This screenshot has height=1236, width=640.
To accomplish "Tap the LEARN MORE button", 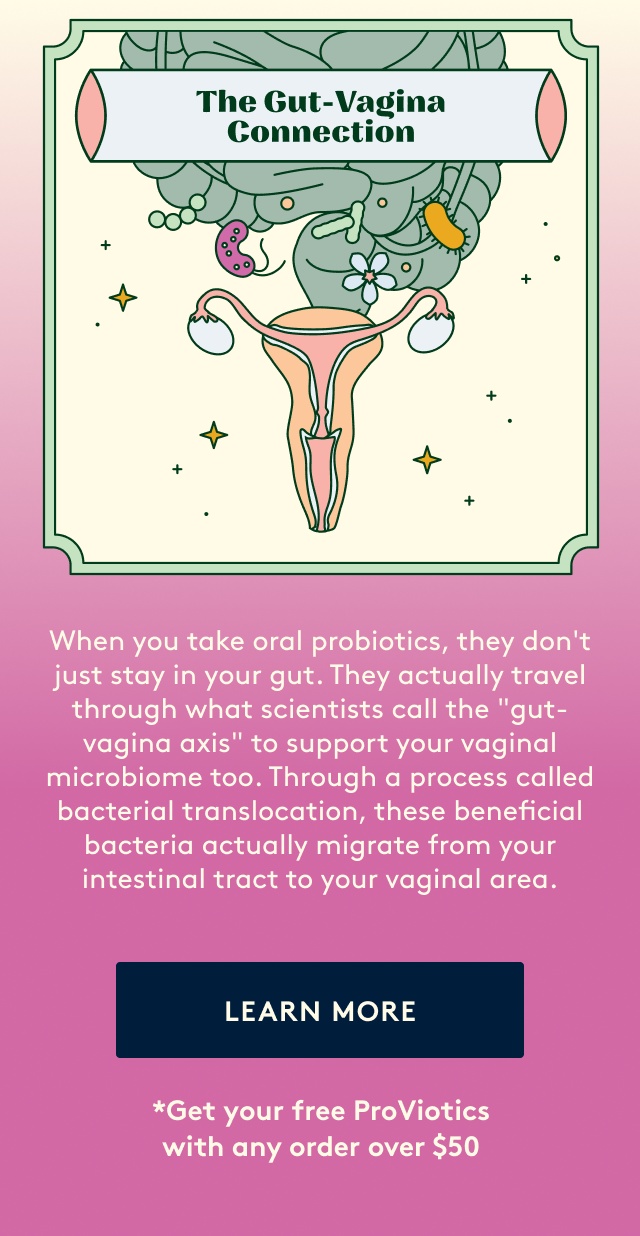I will pos(320,1010).
